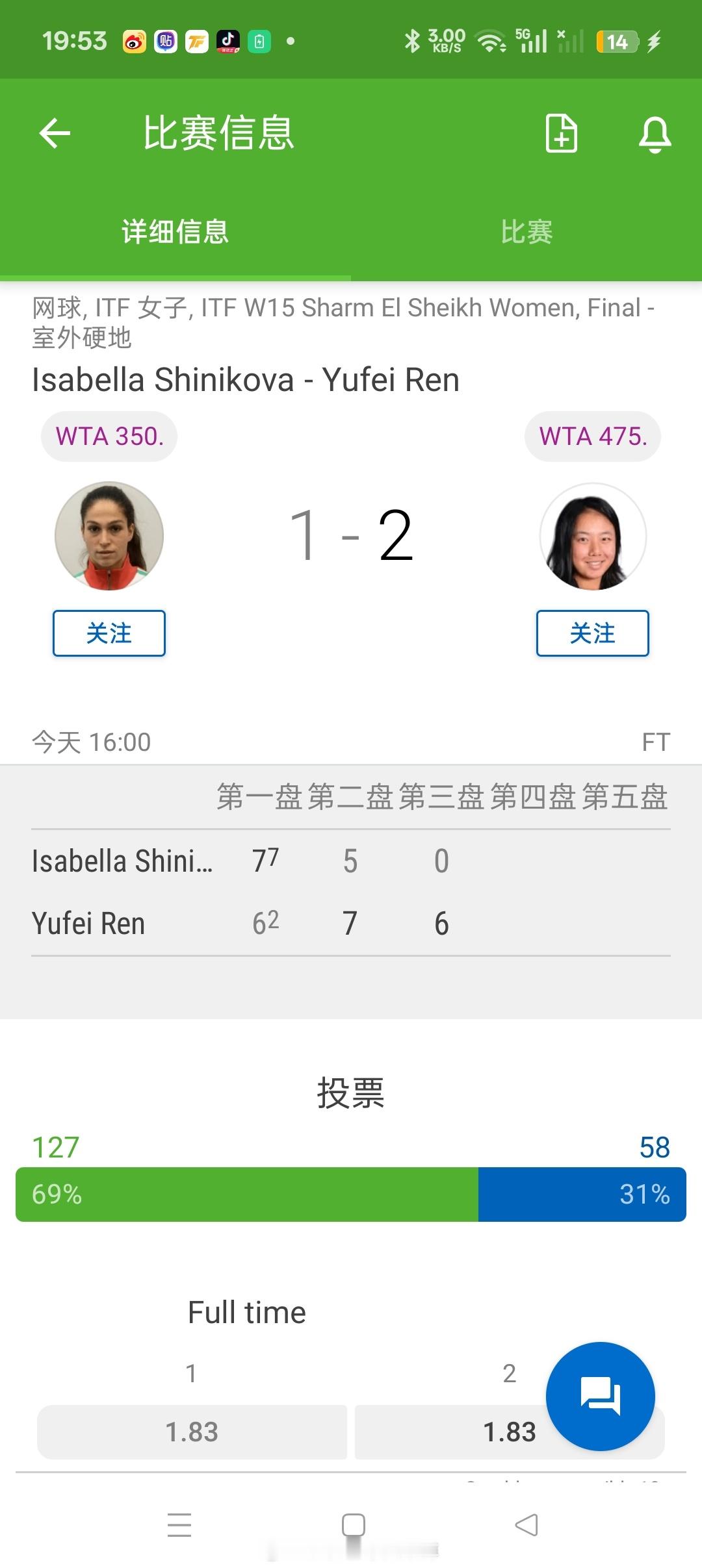Tap the WTA 350 ranking badge
Viewport: 702px width, 1568px height.
point(109,436)
